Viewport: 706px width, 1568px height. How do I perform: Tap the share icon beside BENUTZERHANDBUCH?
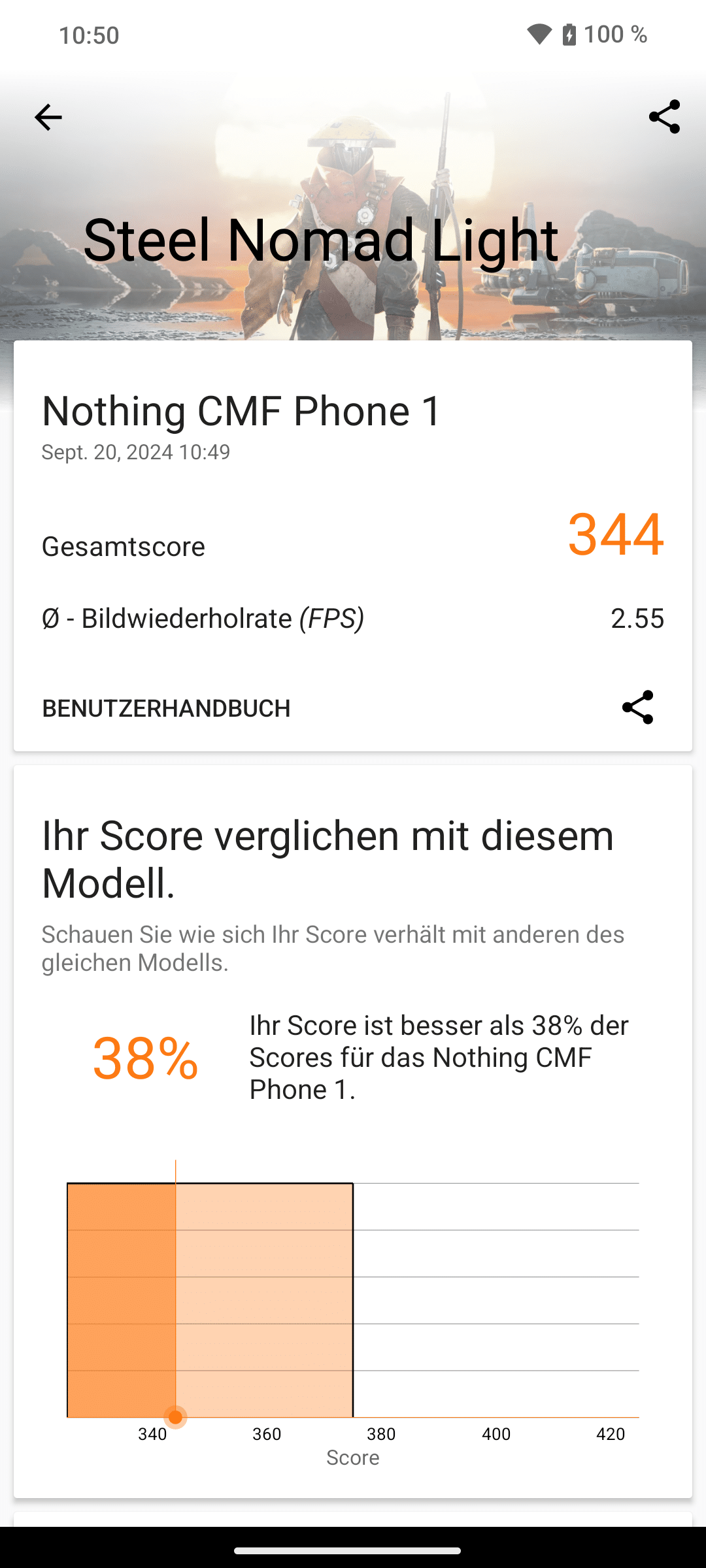[637, 707]
